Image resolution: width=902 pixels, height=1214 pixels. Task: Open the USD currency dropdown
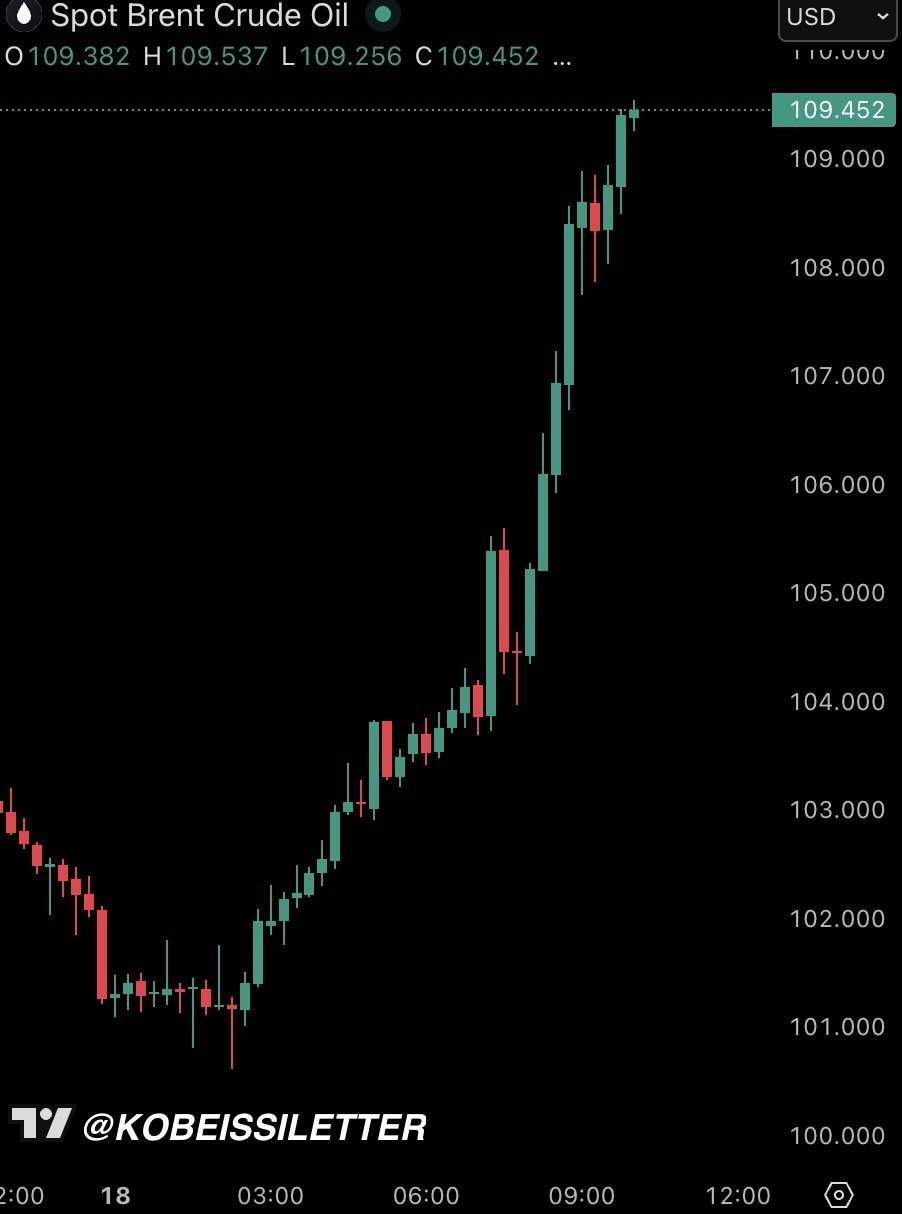(x=837, y=17)
